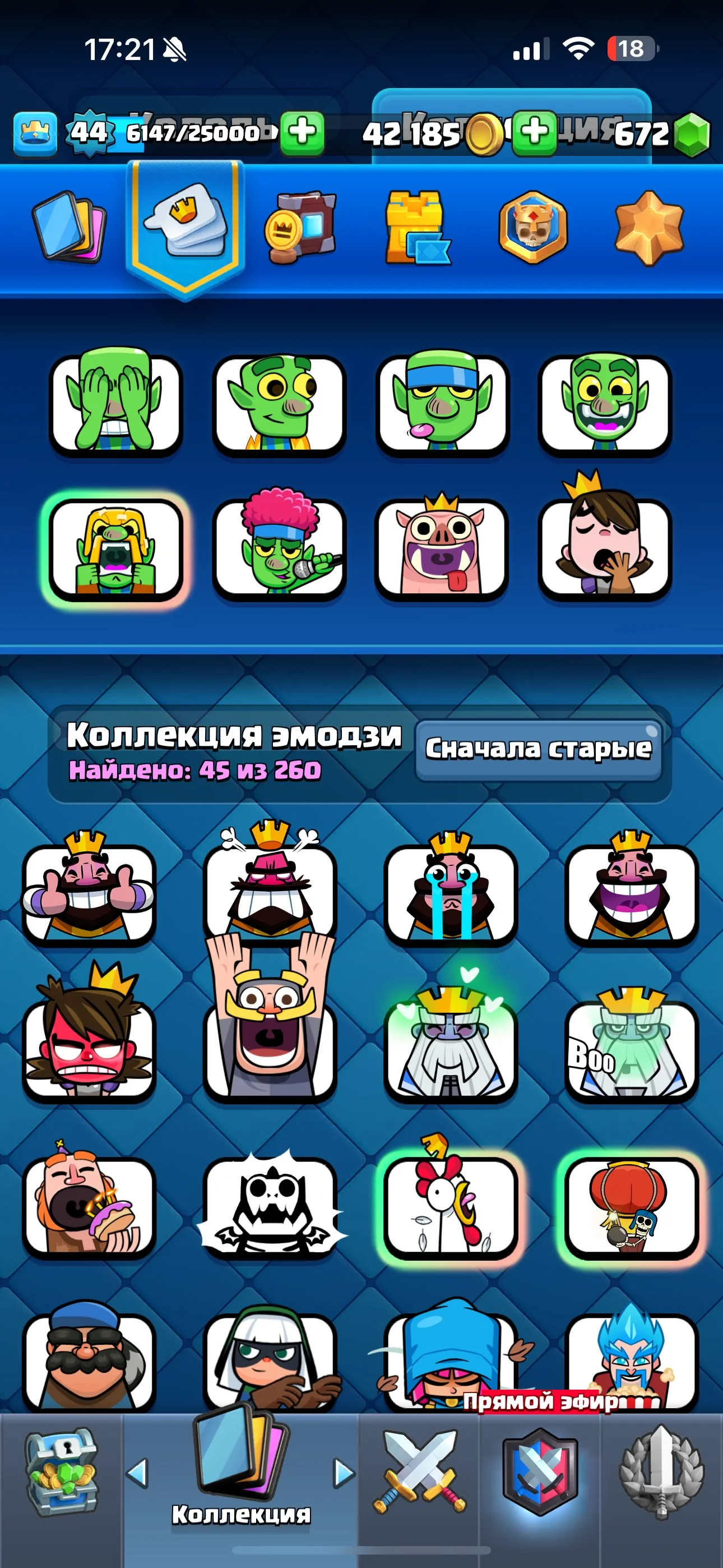Tap the green plus to add gold
Viewport: 723px width, 1568px height.
point(534,131)
